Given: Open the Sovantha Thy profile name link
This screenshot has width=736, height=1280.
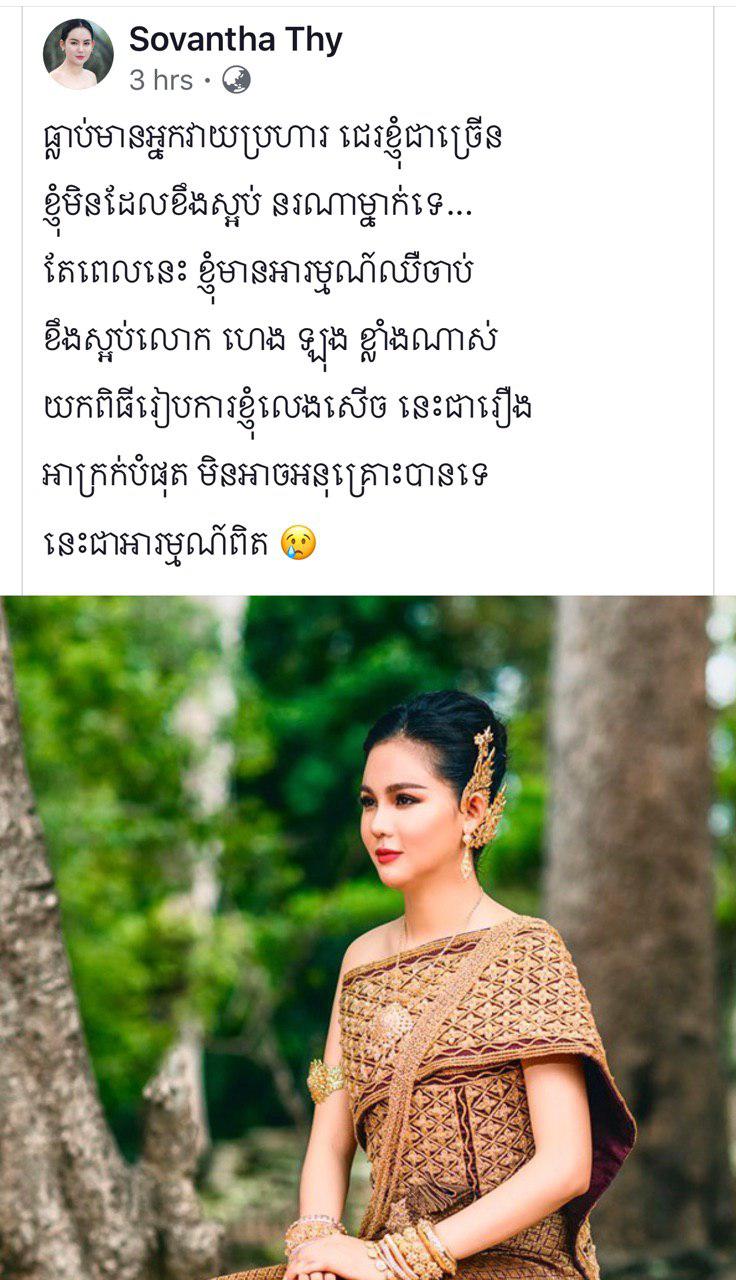Looking at the screenshot, I should point(236,39).
